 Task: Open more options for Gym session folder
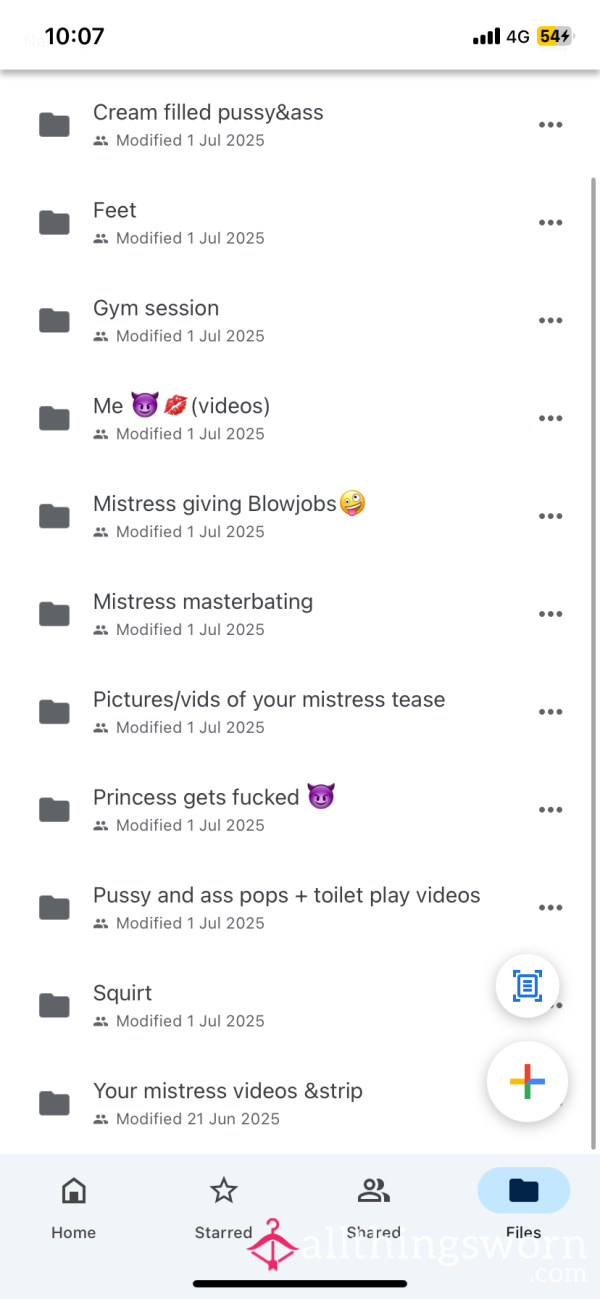click(550, 321)
